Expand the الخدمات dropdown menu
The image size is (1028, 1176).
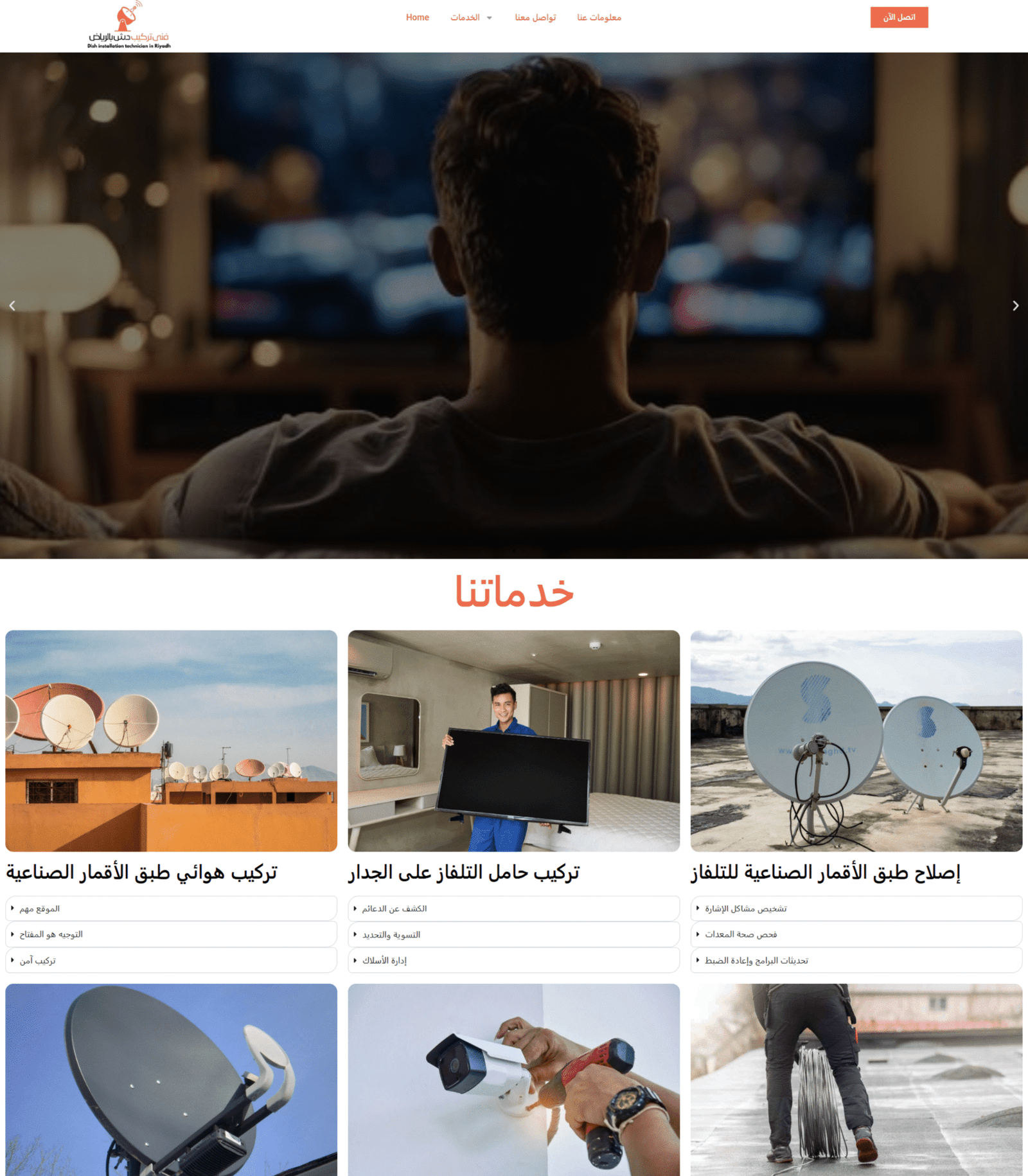[471, 17]
